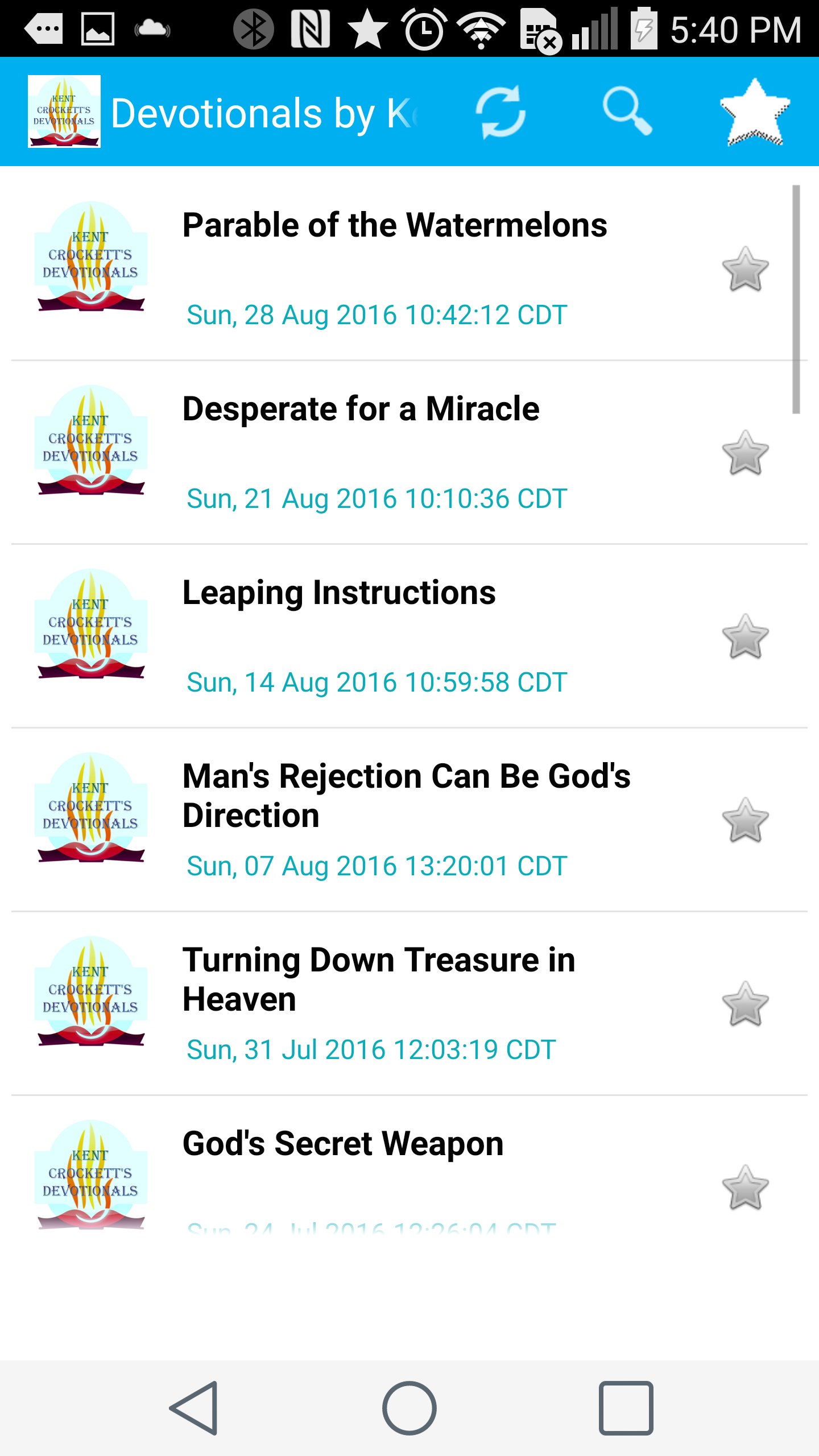
Task: Go back using the system back button
Action: (194, 1408)
